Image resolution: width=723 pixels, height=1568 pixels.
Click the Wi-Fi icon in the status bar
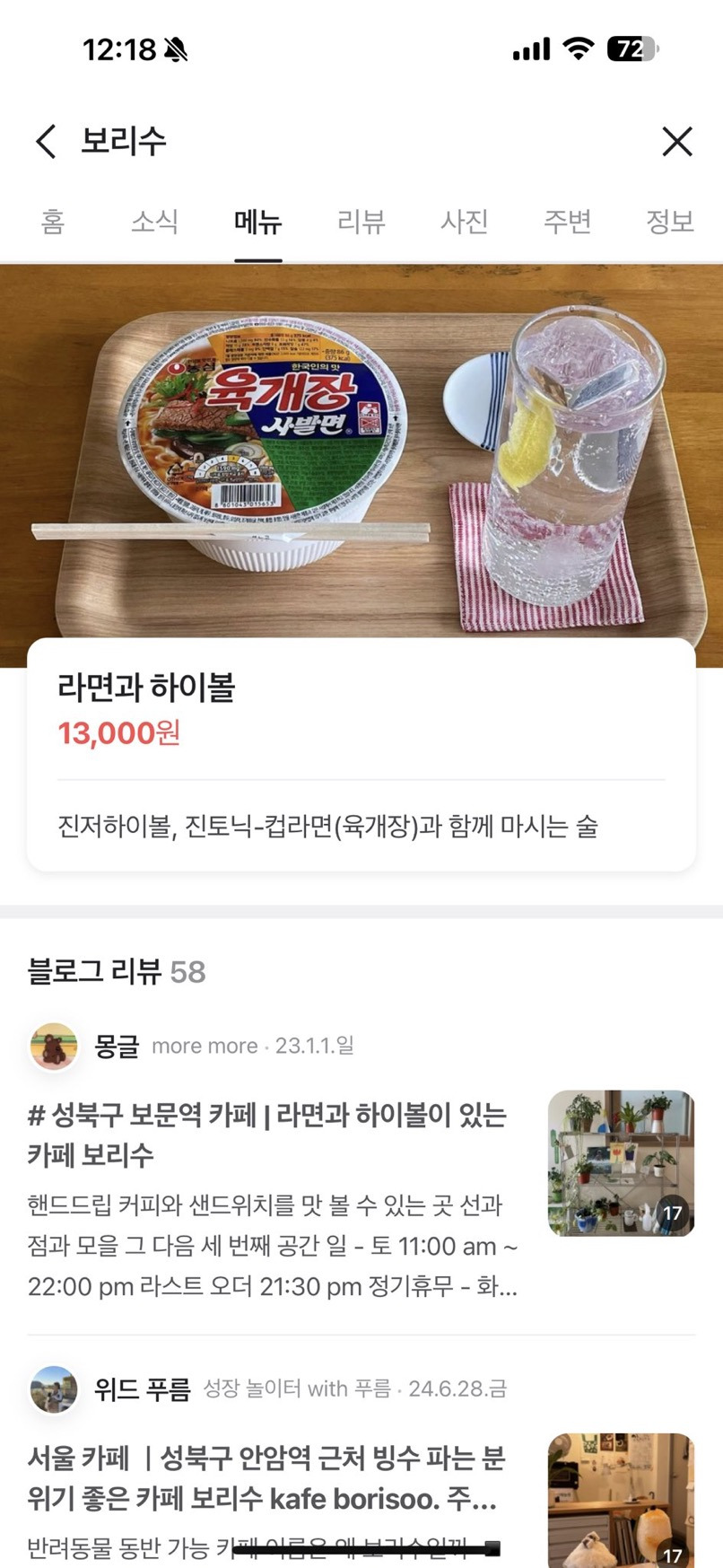(x=578, y=51)
